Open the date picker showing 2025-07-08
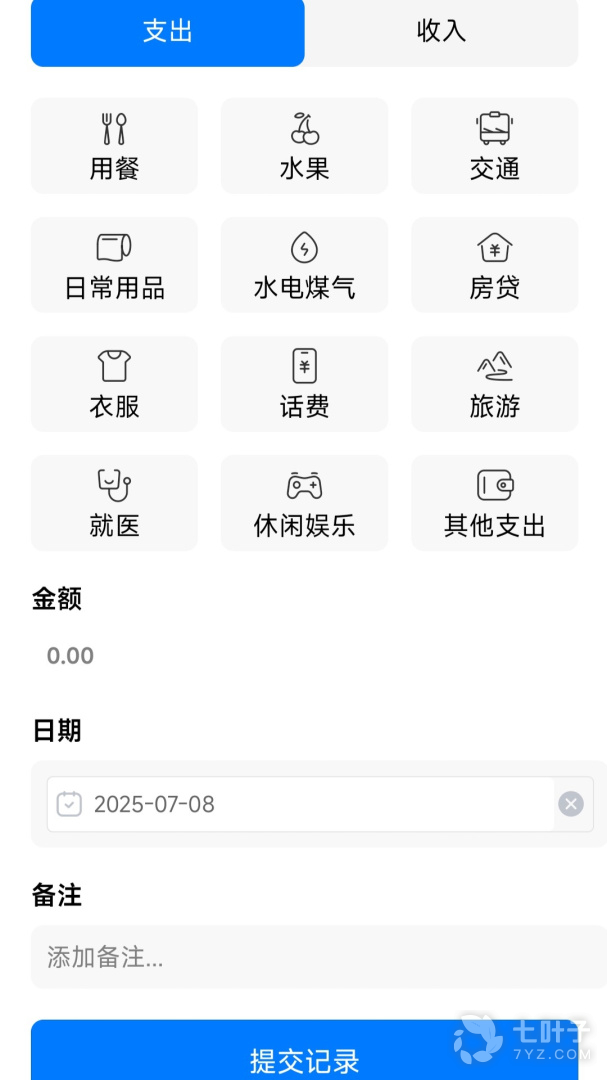The height and width of the screenshot is (1080, 607). tap(300, 804)
